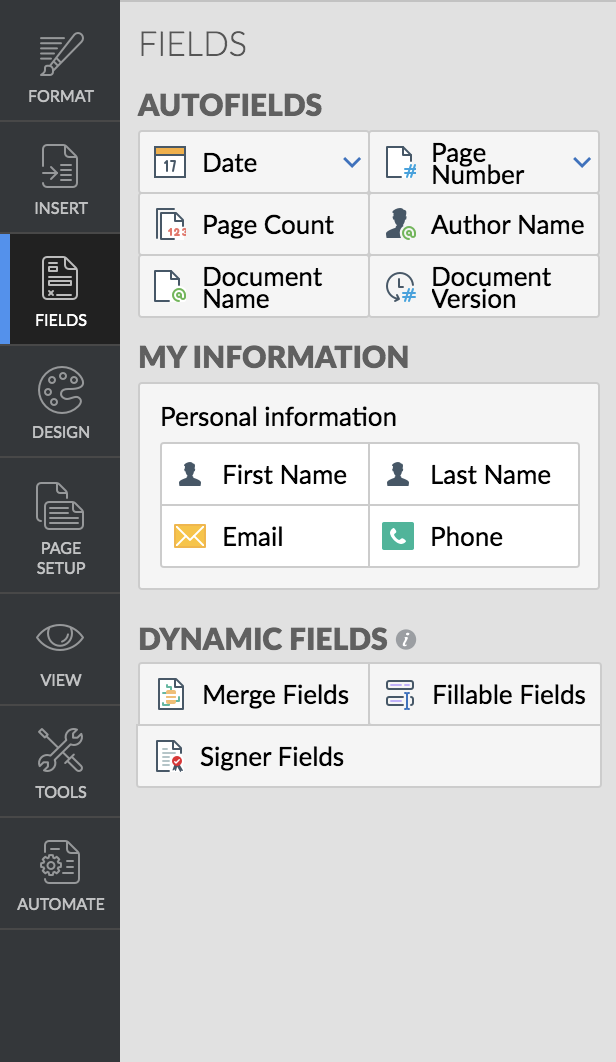
Task: Switch to the View tab
Action: (x=60, y=652)
